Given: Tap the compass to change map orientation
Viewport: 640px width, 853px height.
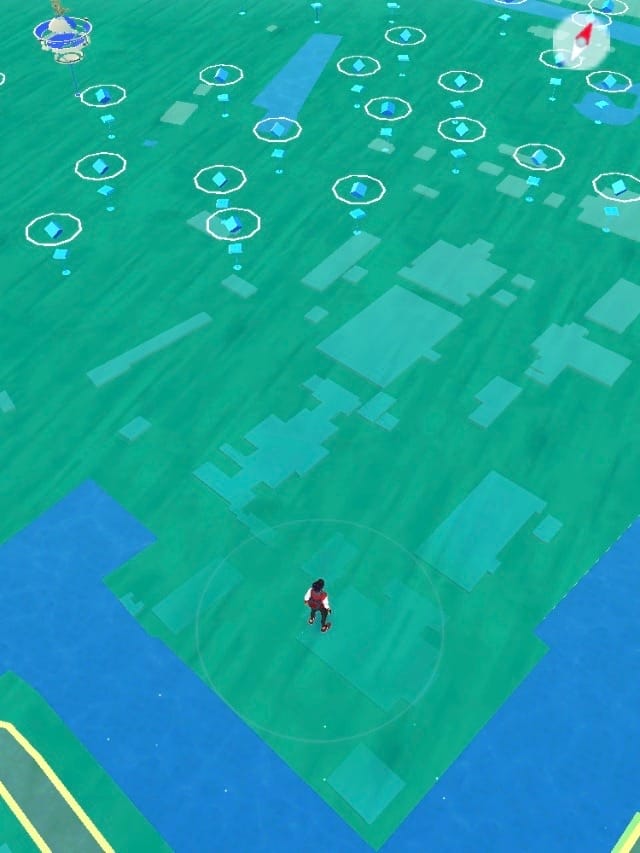Looking at the screenshot, I should point(581,37).
